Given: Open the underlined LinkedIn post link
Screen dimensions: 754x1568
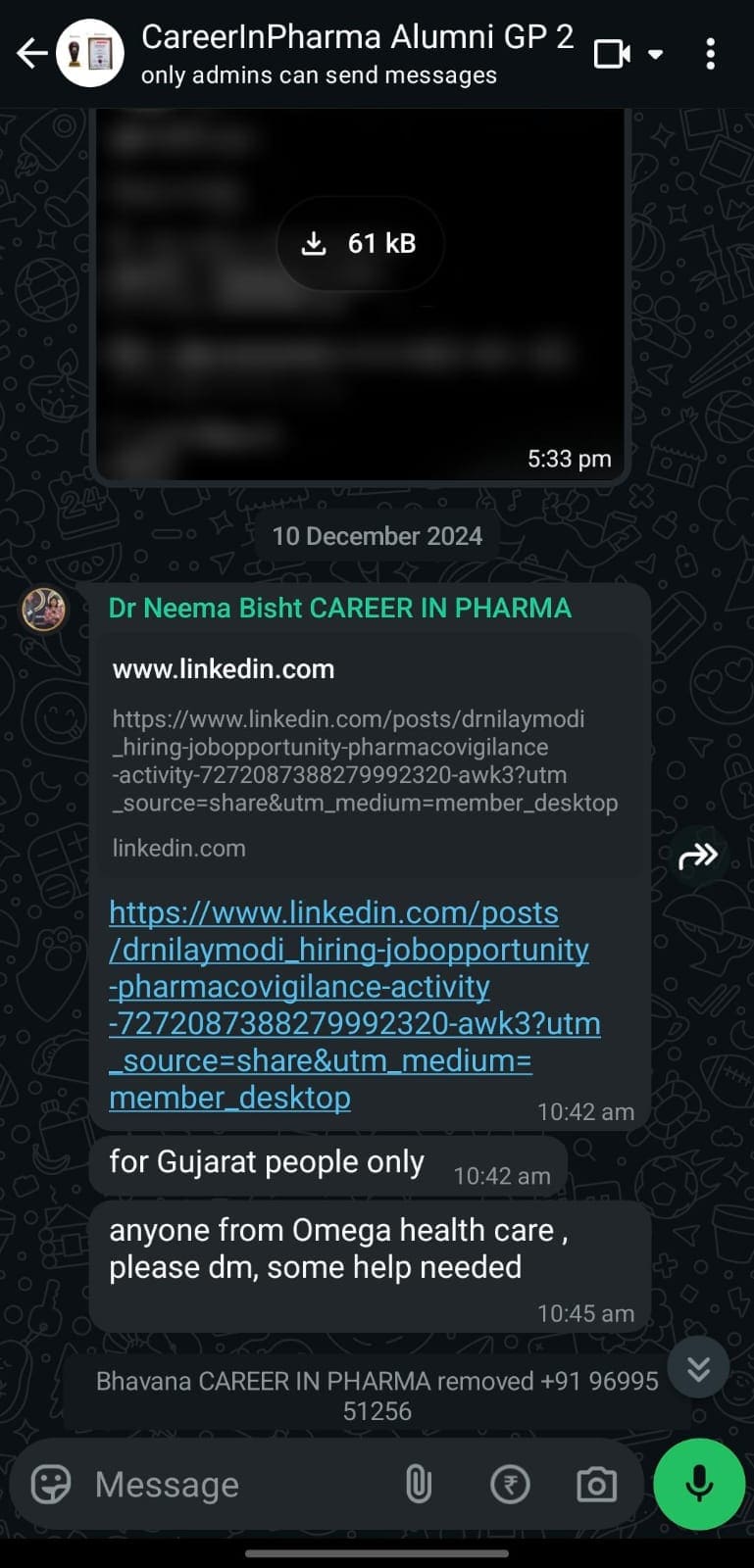Looking at the screenshot, I should tap(353, 1004).
